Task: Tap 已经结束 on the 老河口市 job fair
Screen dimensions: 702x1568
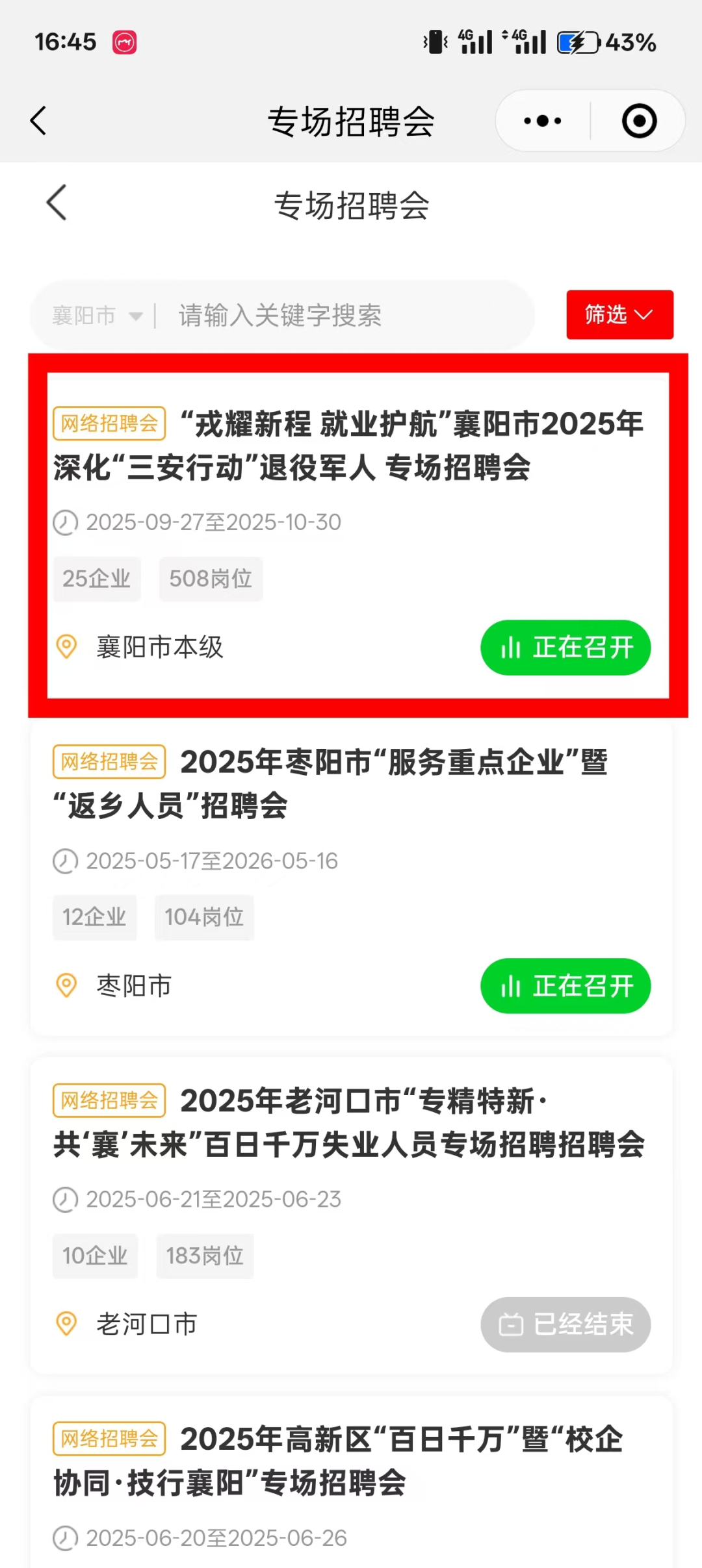Action: [x=565, y=1324]
